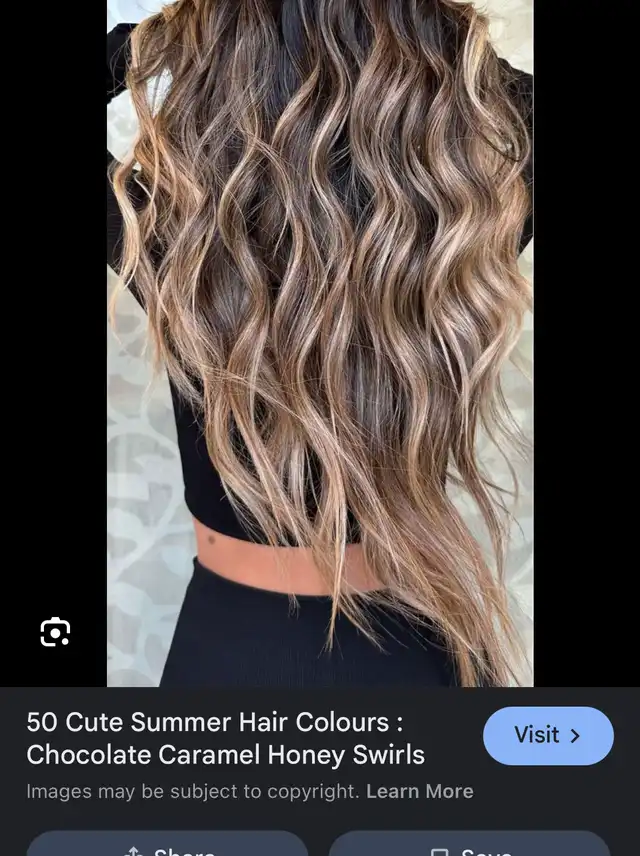Save this image to collection
640x856 pixels.
click(x=469, y=846)
